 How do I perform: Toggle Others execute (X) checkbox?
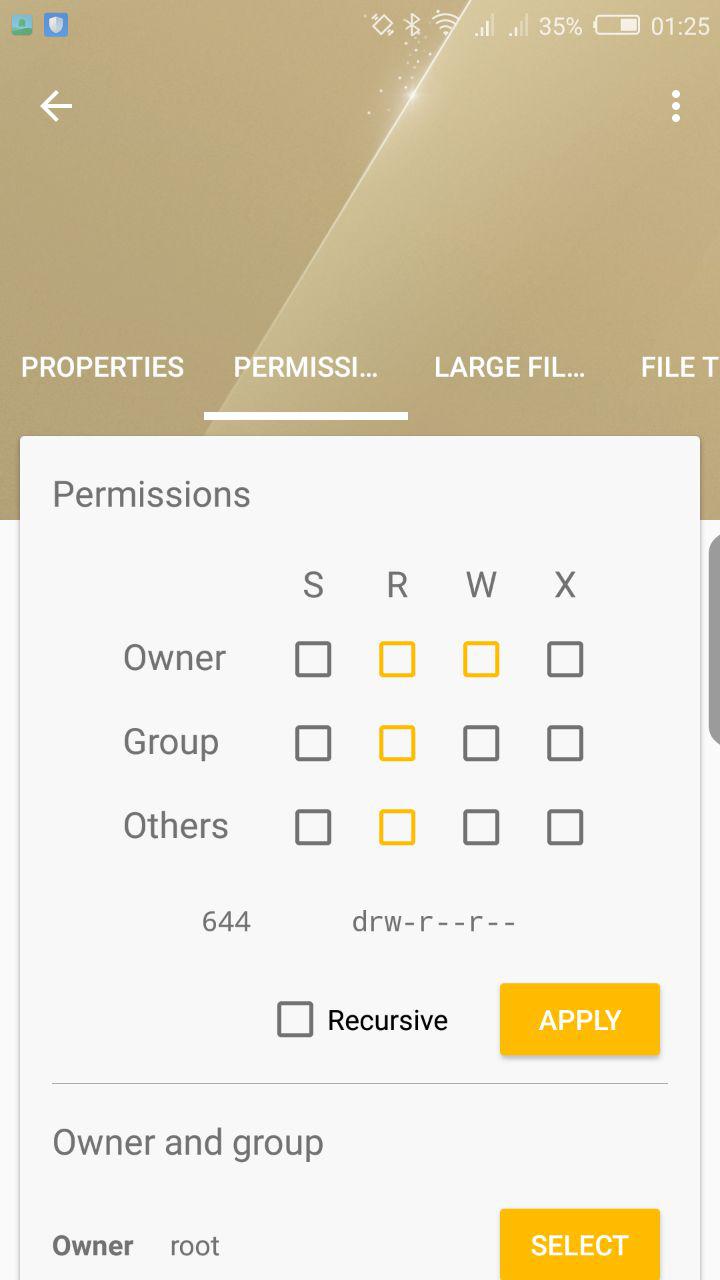coord(565,827)
